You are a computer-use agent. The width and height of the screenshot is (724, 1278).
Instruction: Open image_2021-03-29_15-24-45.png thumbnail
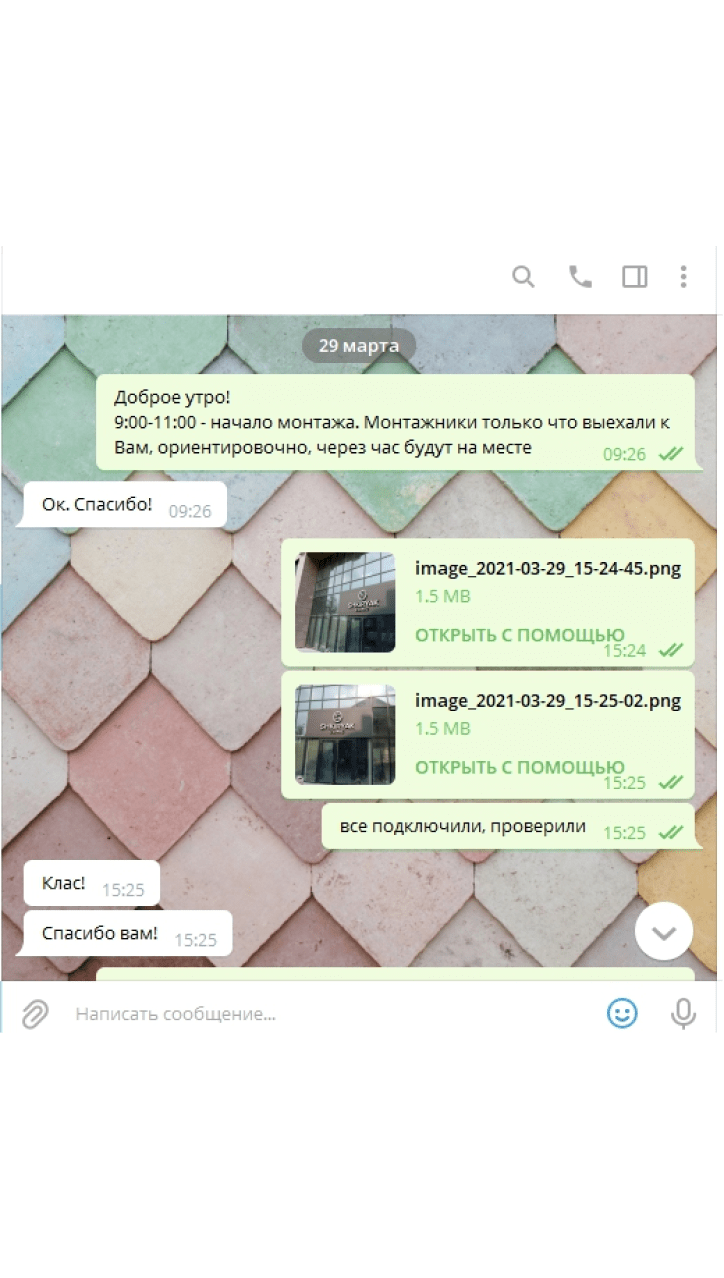pos(345,602)
